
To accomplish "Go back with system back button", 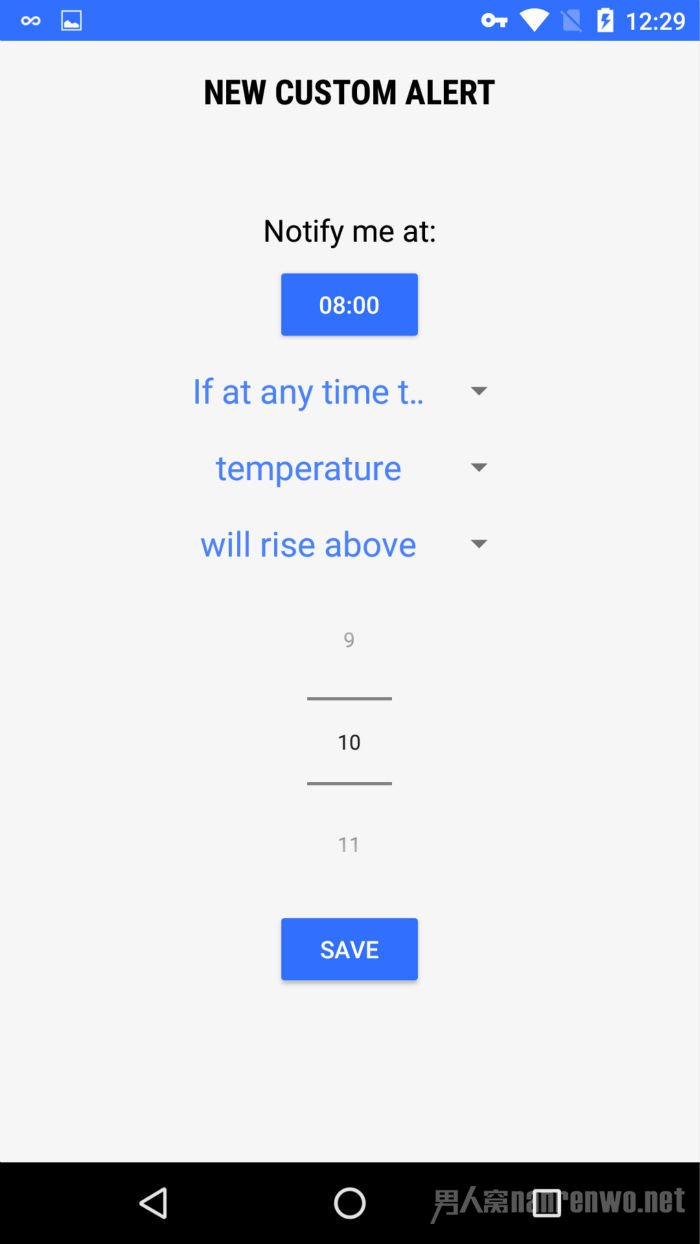I will [x=153, y=1203].
